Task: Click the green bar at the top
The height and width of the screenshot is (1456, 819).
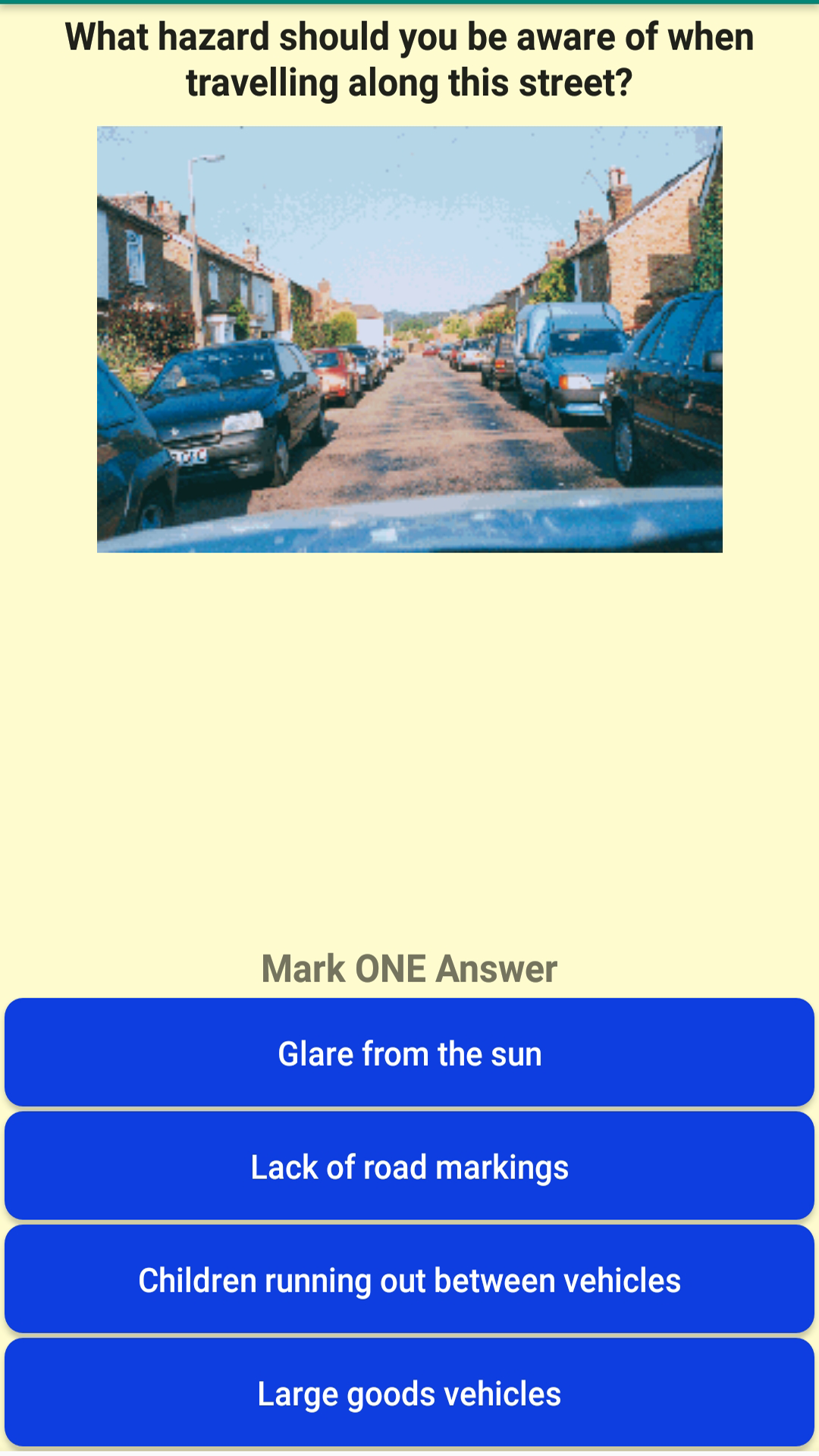Action: [x=409, y=3]
